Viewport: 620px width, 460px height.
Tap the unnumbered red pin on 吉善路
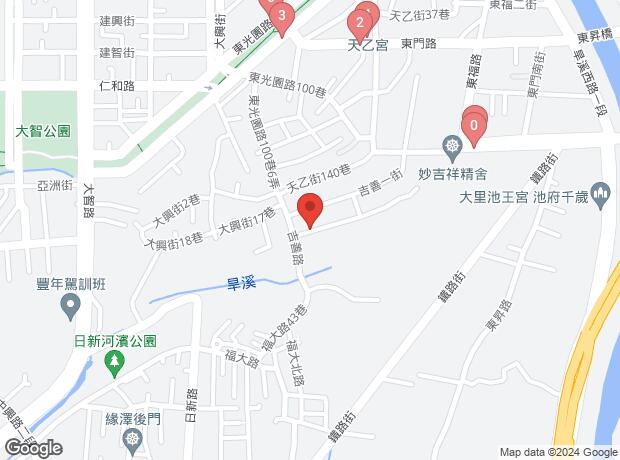click(310, 212)
